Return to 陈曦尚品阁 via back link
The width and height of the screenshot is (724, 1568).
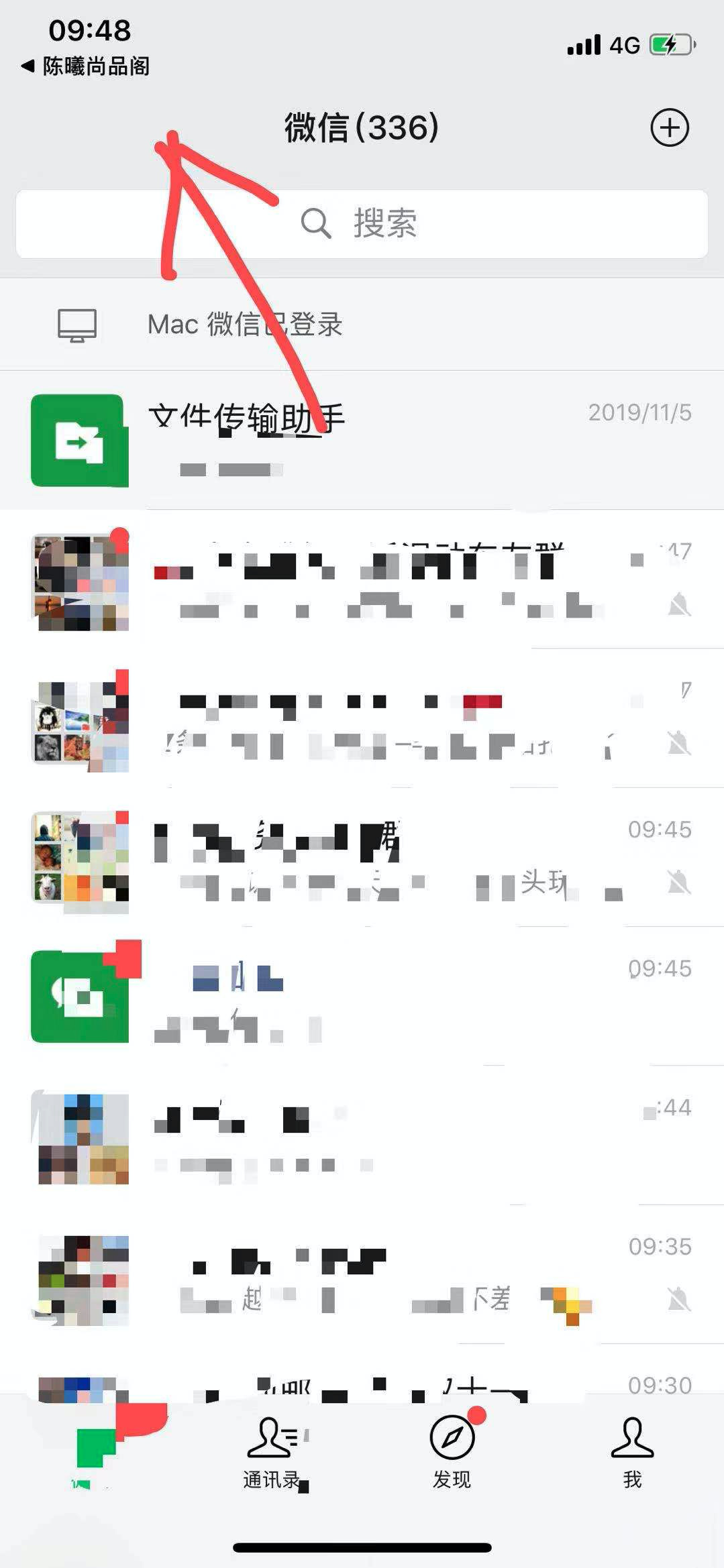(x=86, y=66)
